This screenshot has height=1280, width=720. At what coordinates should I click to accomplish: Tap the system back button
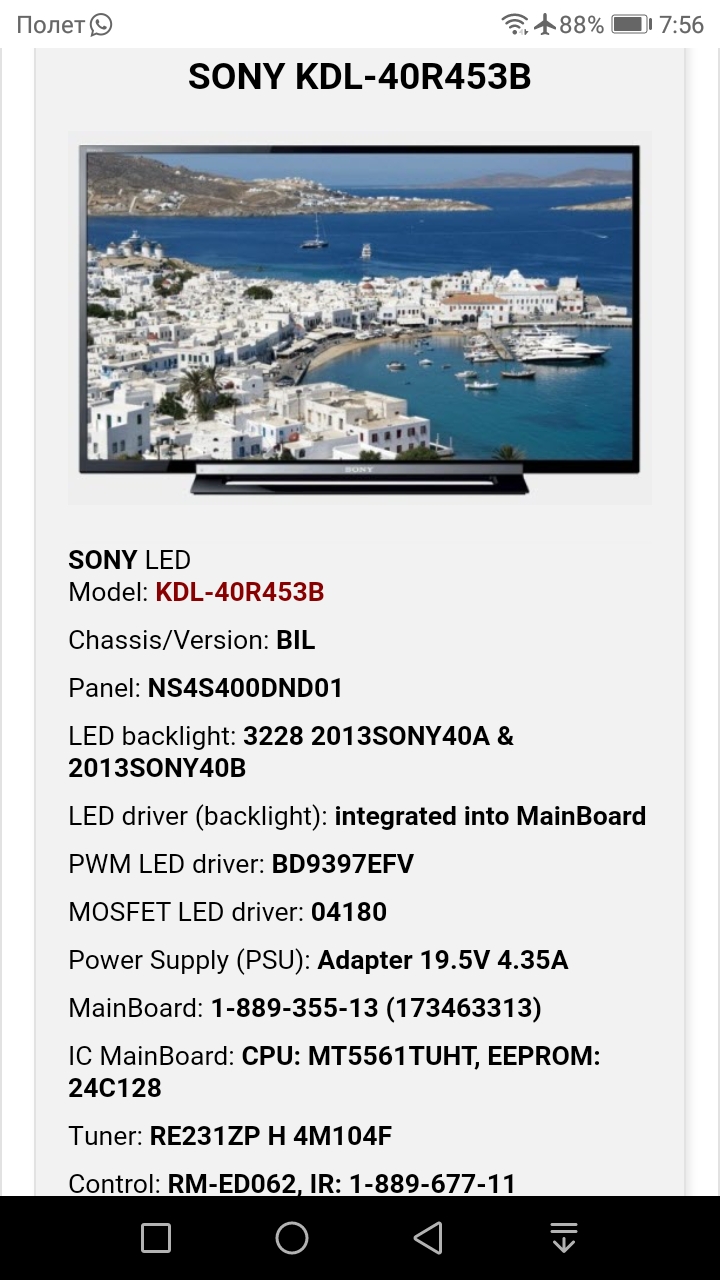pos(428,1238)
